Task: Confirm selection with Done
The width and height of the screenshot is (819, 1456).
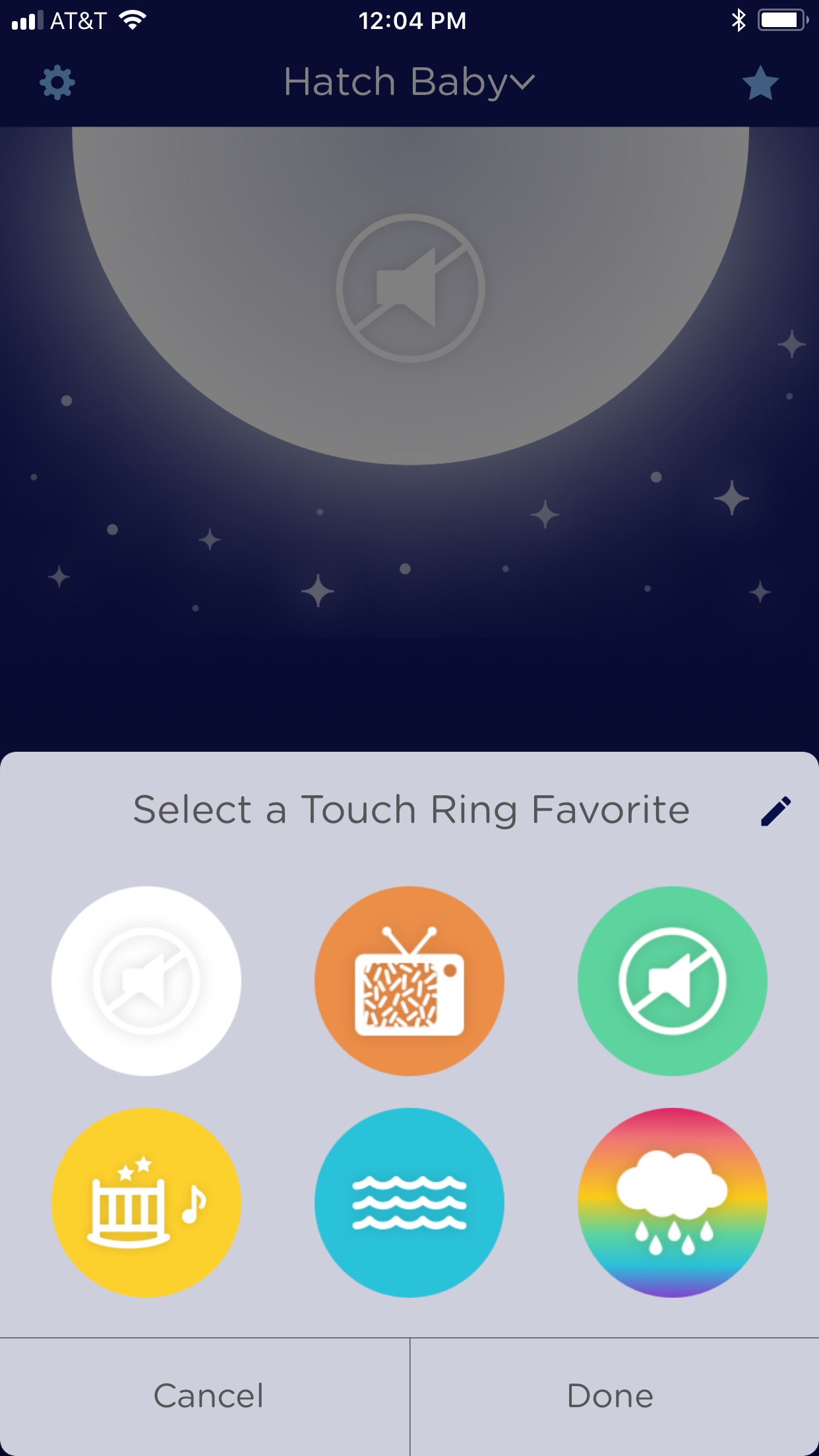Action: [x=611, y=1396]
